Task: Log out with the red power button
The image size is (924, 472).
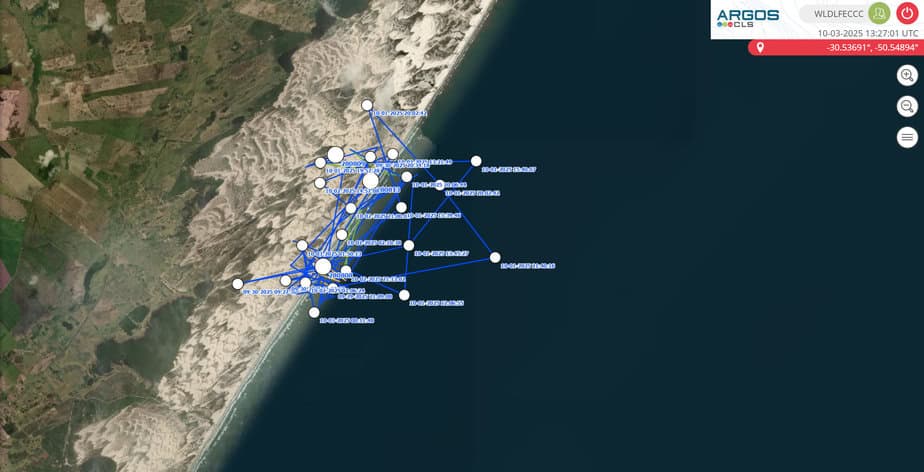Action: tap(907, 14)
